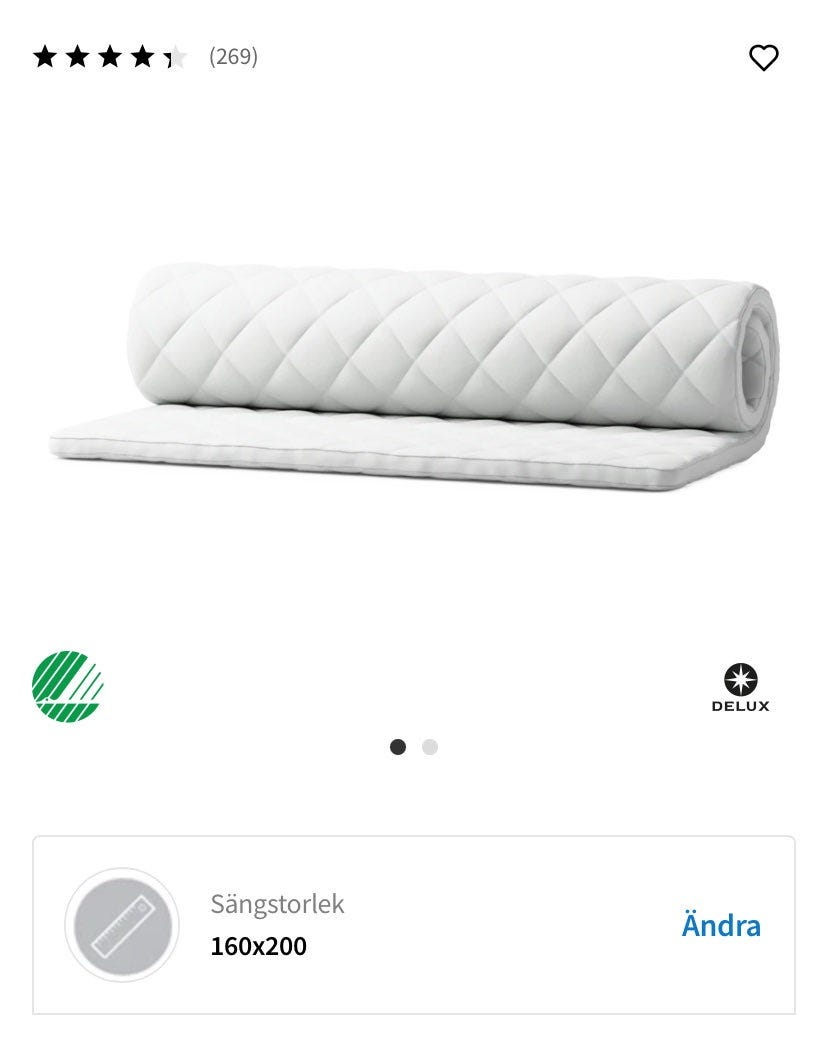Click the (269) reviews count

[x=232, y=57]
